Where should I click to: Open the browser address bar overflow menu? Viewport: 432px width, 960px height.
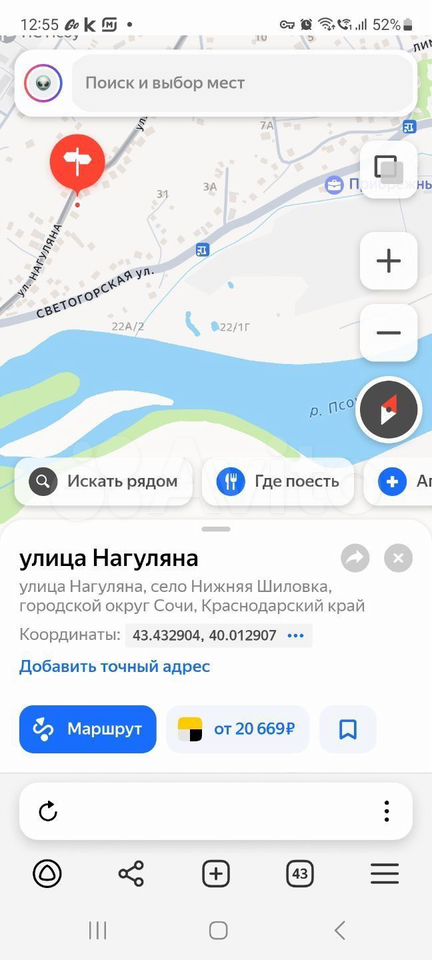pyautogui.click(x=387, y=811)
